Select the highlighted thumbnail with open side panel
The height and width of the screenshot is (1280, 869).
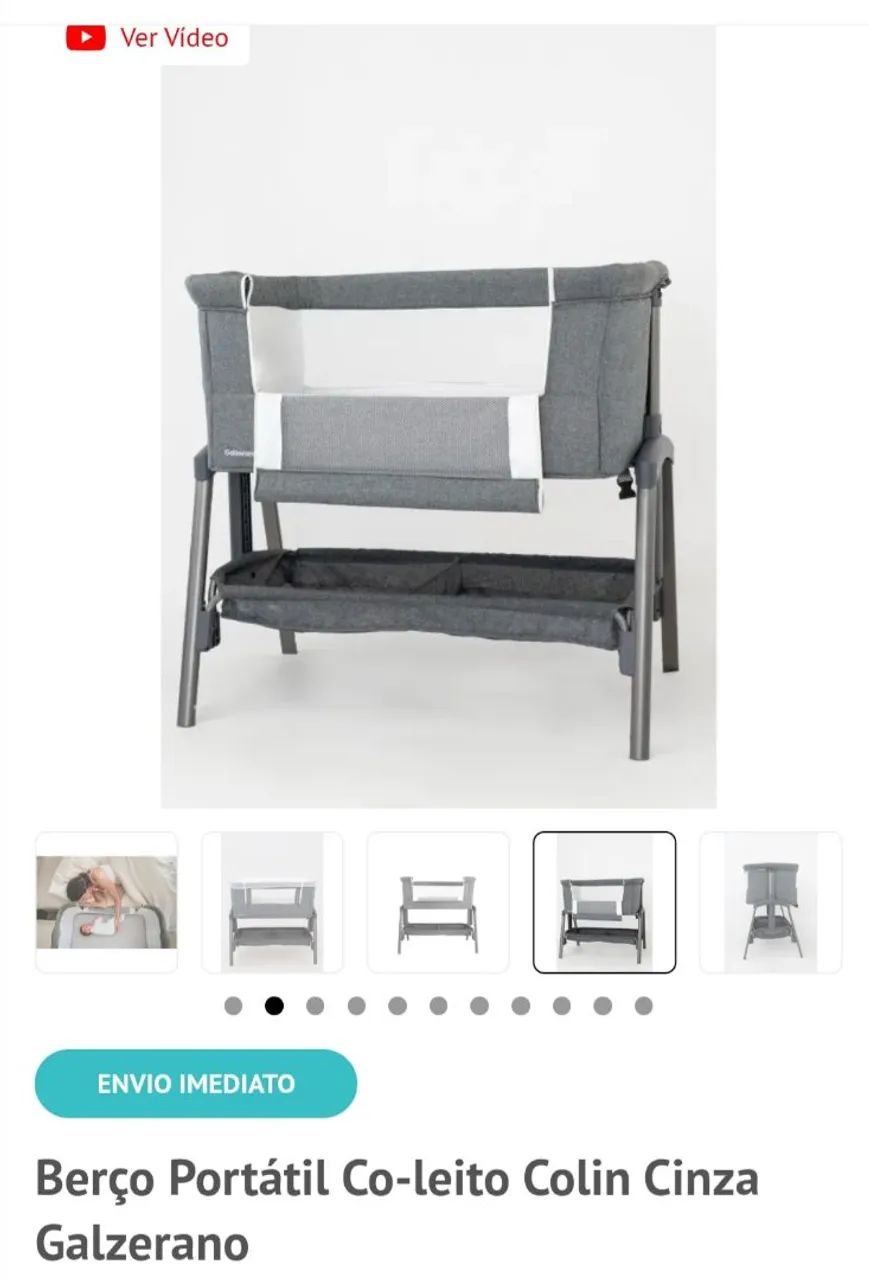pos(604,902)
